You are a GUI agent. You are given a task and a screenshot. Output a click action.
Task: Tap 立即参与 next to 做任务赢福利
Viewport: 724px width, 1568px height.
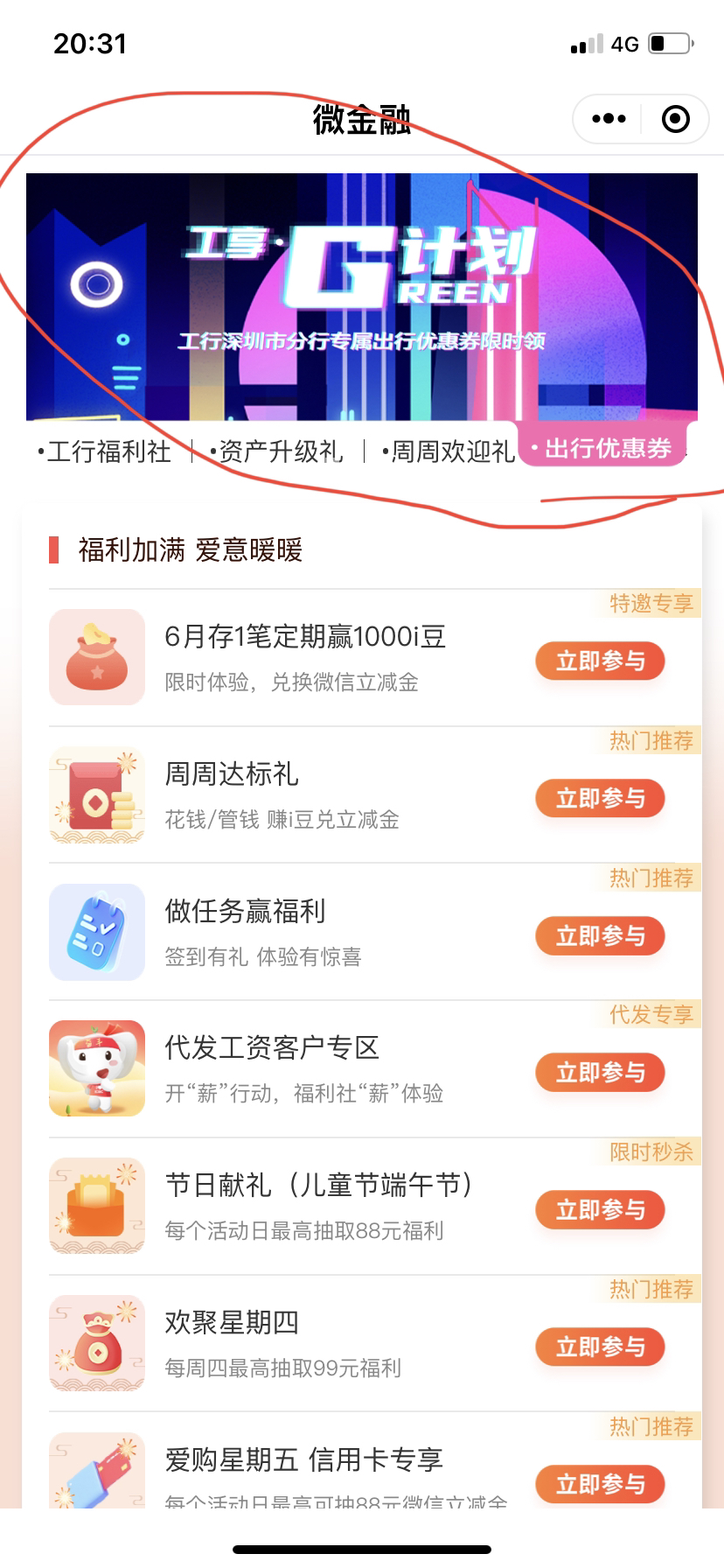[x=600, y=935]
